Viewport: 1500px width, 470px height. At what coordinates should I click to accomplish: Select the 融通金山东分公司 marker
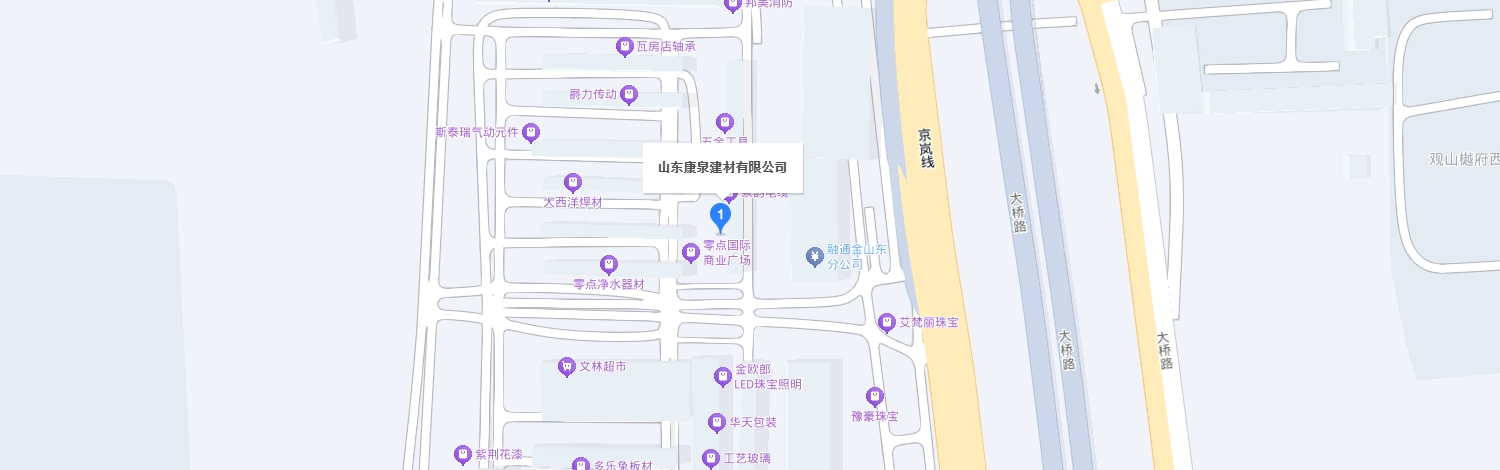814,257
